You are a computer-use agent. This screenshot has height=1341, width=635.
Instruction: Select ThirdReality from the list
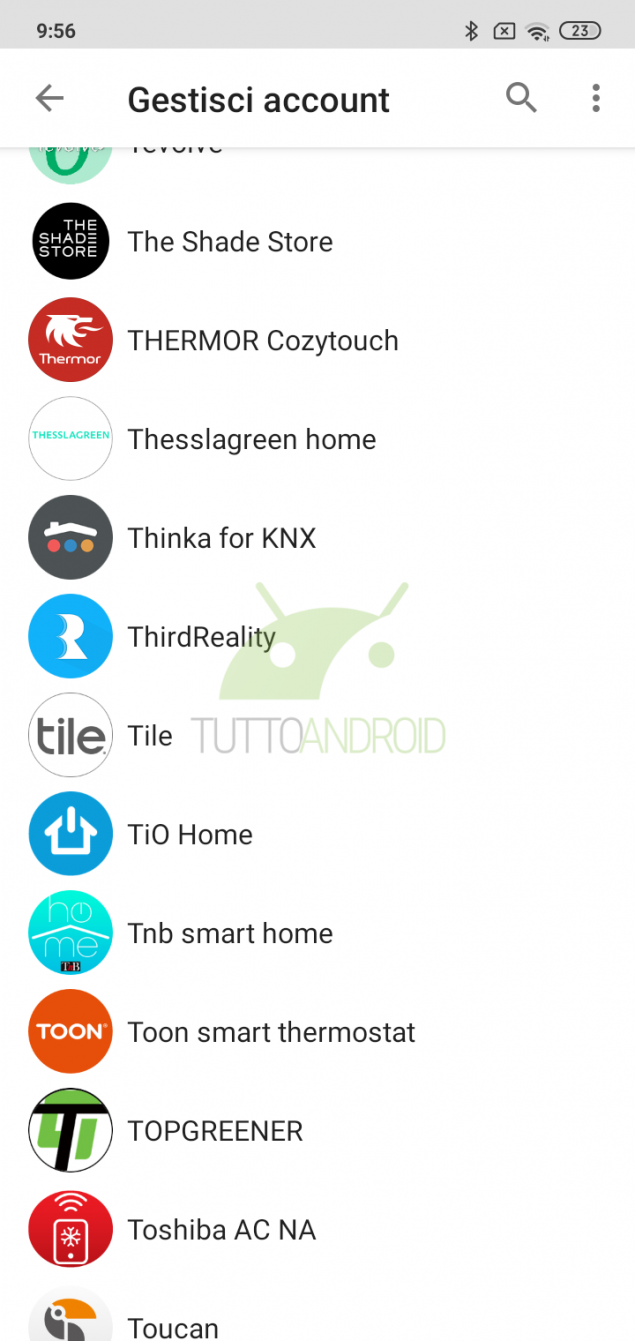(202, 637)
